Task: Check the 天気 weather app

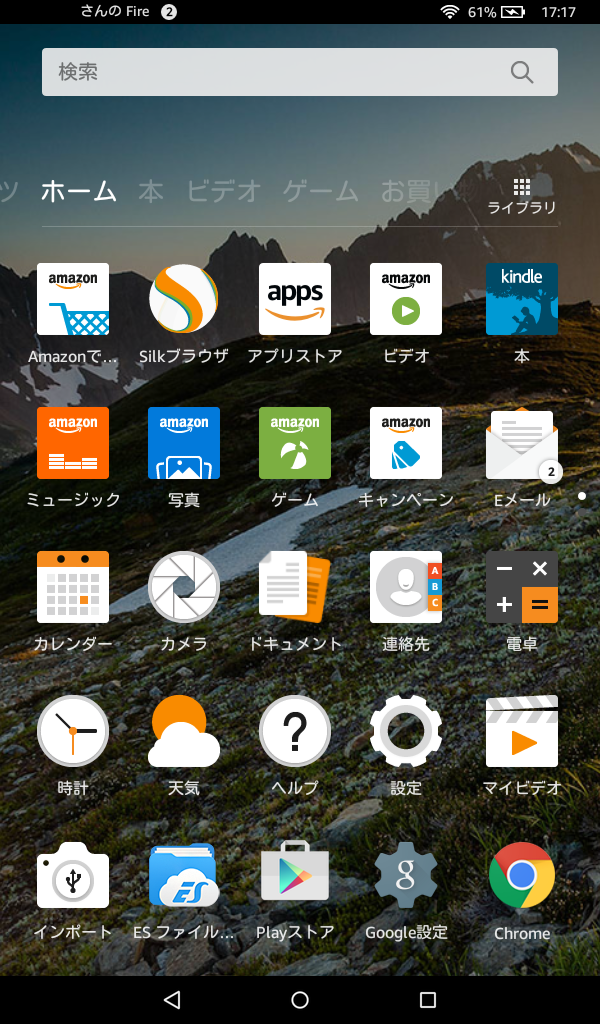Action: 184,732
